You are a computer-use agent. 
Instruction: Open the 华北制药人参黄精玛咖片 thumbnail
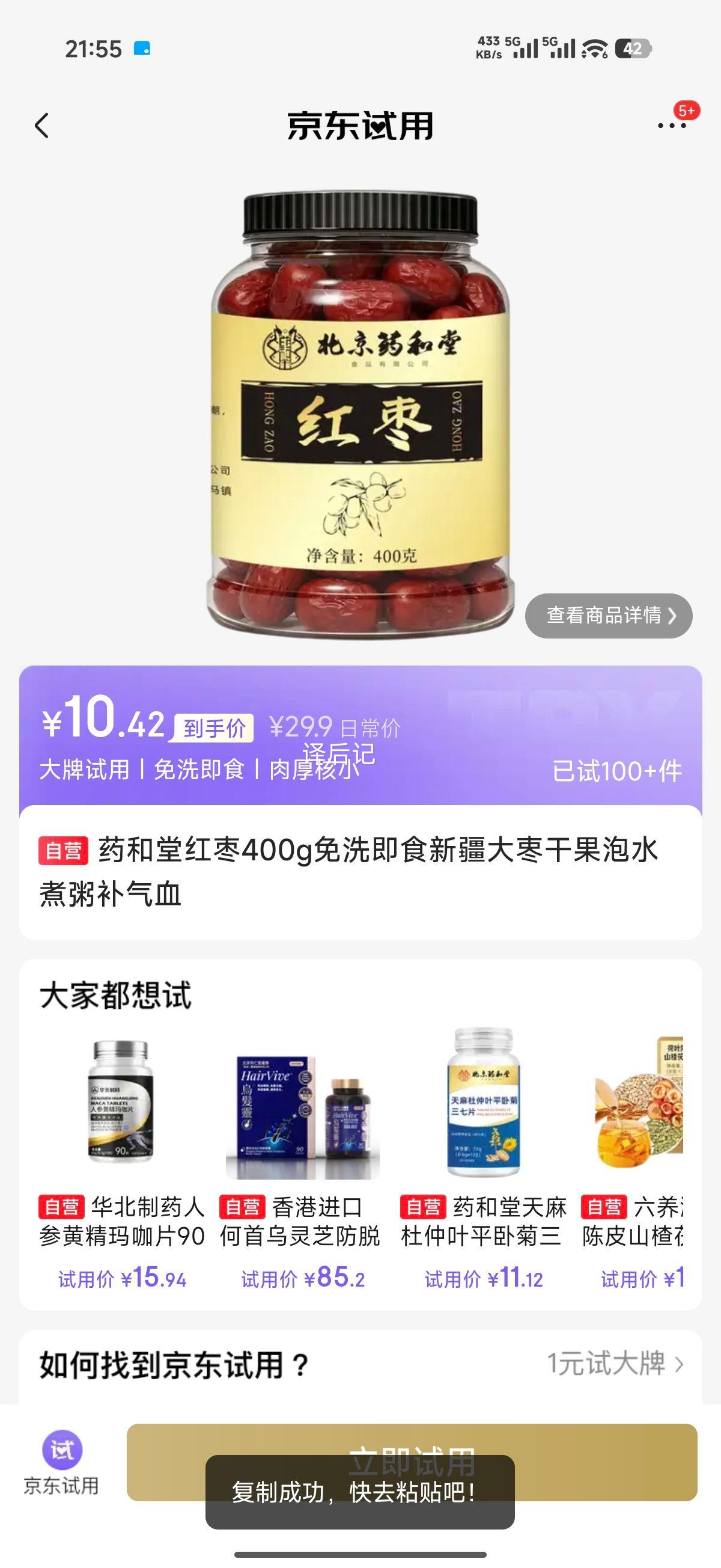pos(120,1104)
